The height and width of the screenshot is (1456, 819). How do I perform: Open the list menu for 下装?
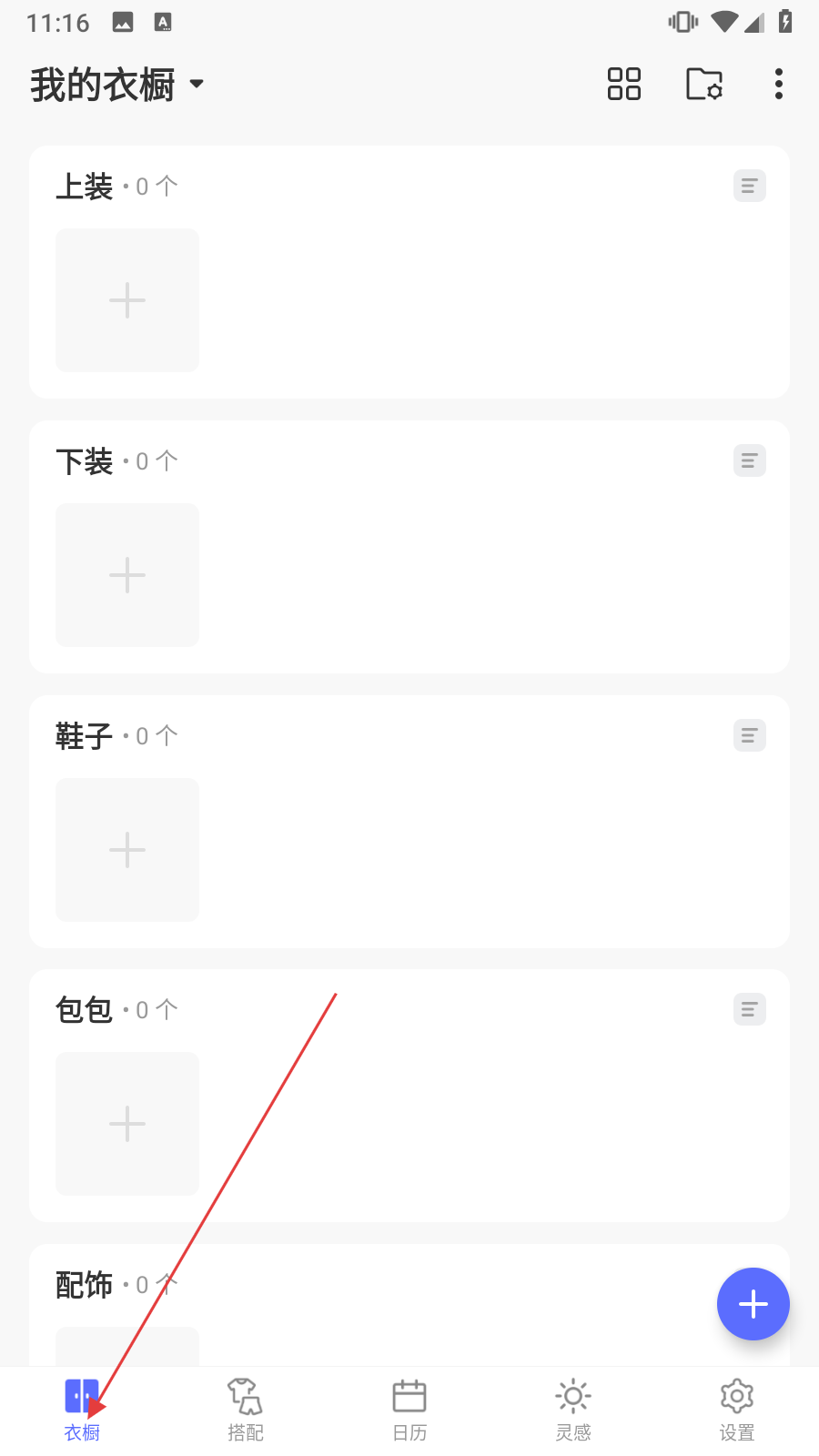(750, 461)
